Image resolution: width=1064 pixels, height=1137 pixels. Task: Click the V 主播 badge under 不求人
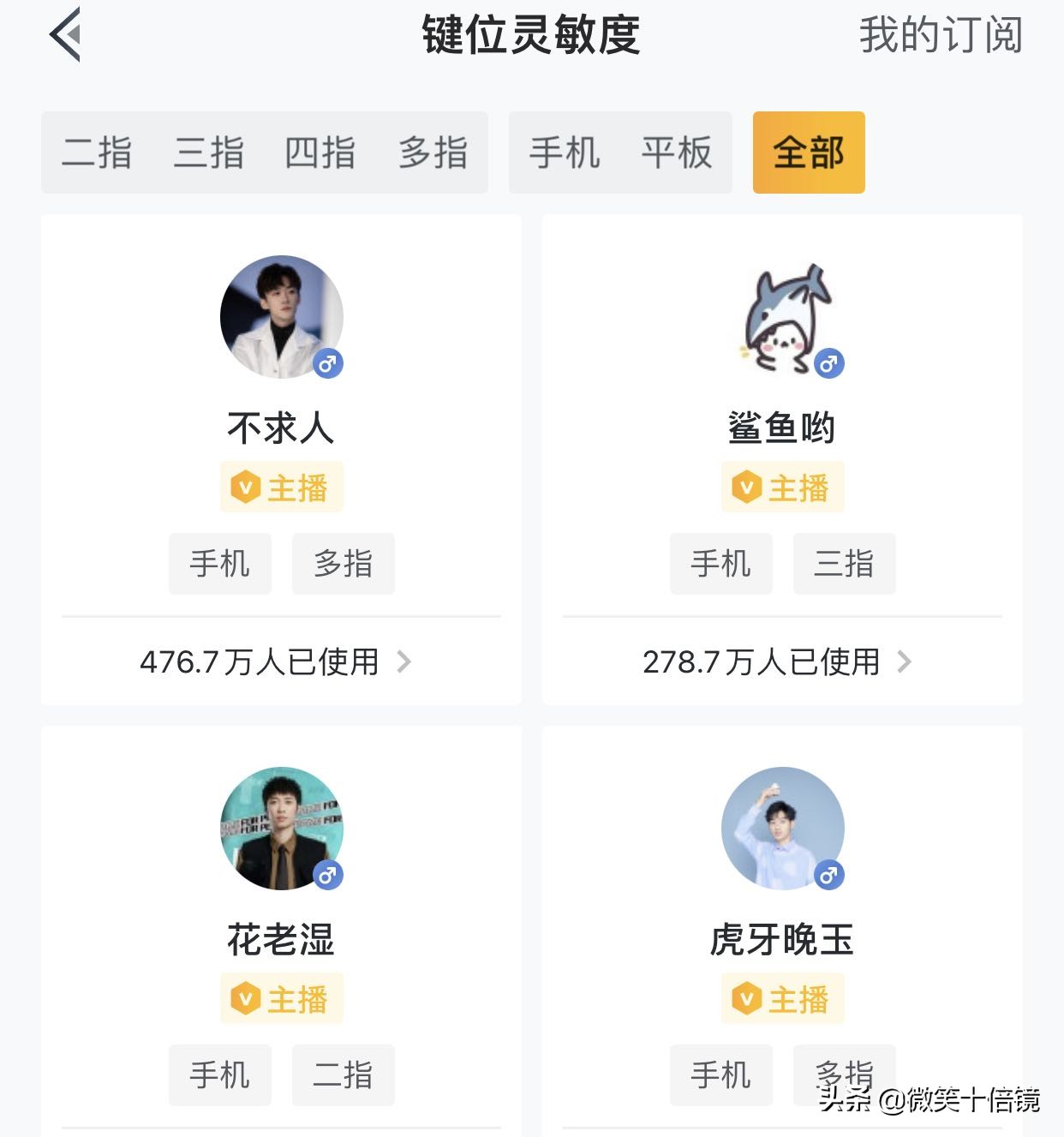tap(281, 486)
